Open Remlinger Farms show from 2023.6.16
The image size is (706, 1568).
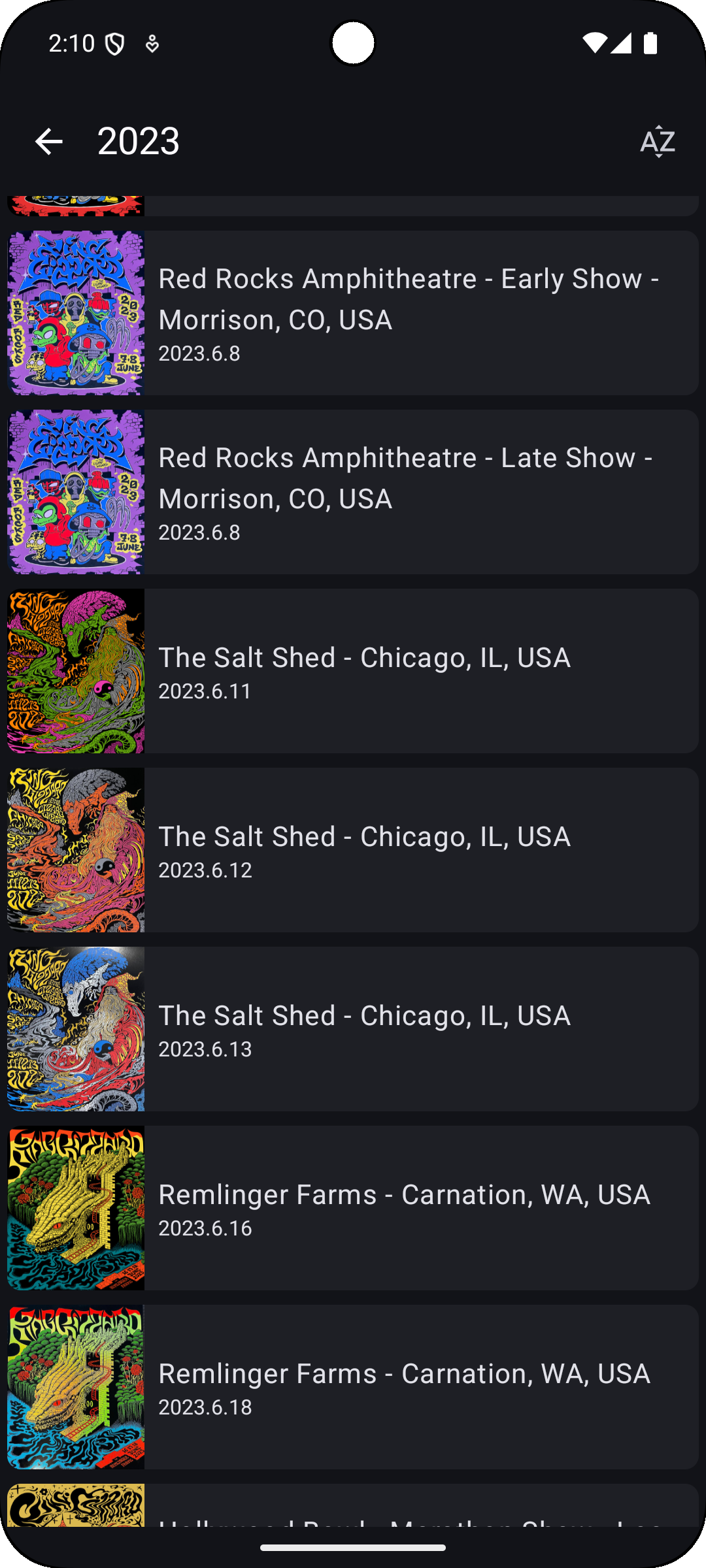point(353,1208)
